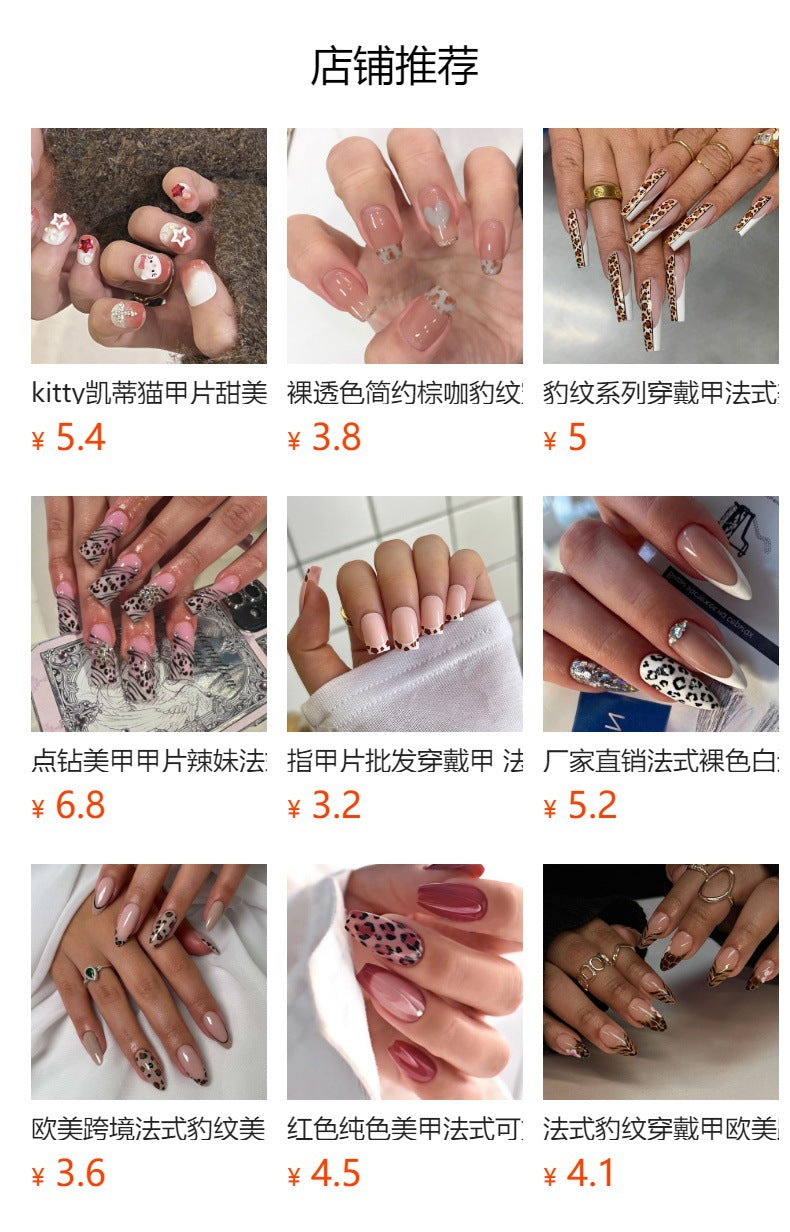View the 裸透色简约棕咖豹纹 nail item
The width and height of the screenshot is (790, 1232).
[x=404, y=246]
